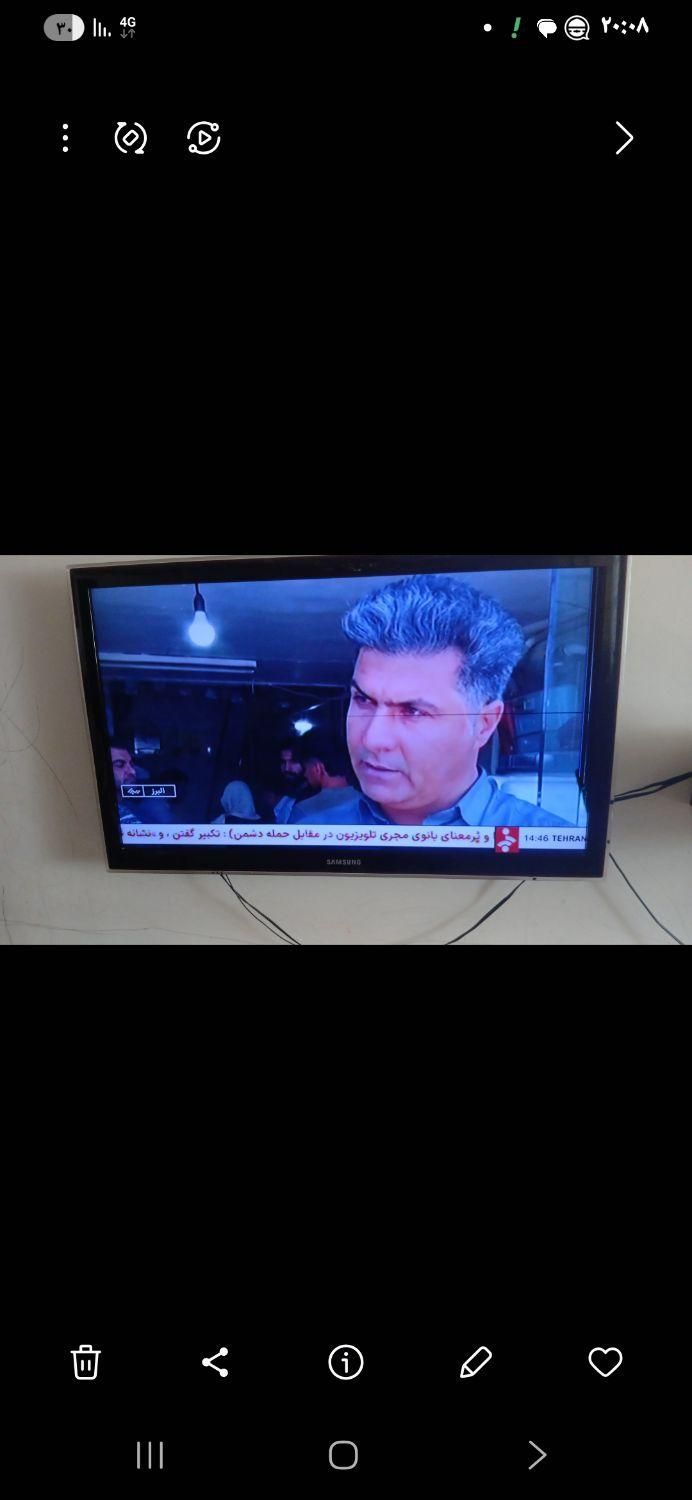The width and height of the screenshot is (692, 1500).
Task: Delete this photo with trash icon
Action: (86, 1362)
